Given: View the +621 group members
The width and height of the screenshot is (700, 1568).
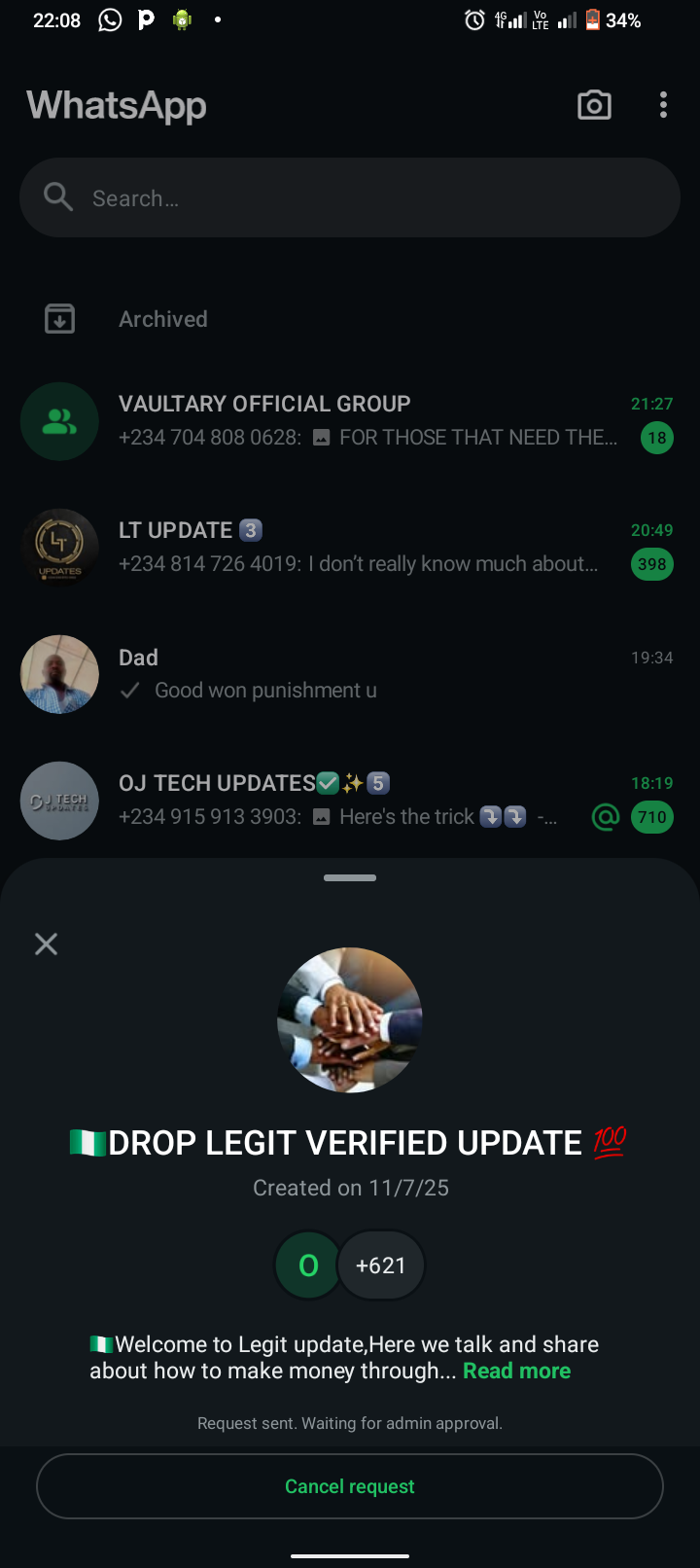Looking at the screenshot, I should 380,1265.
